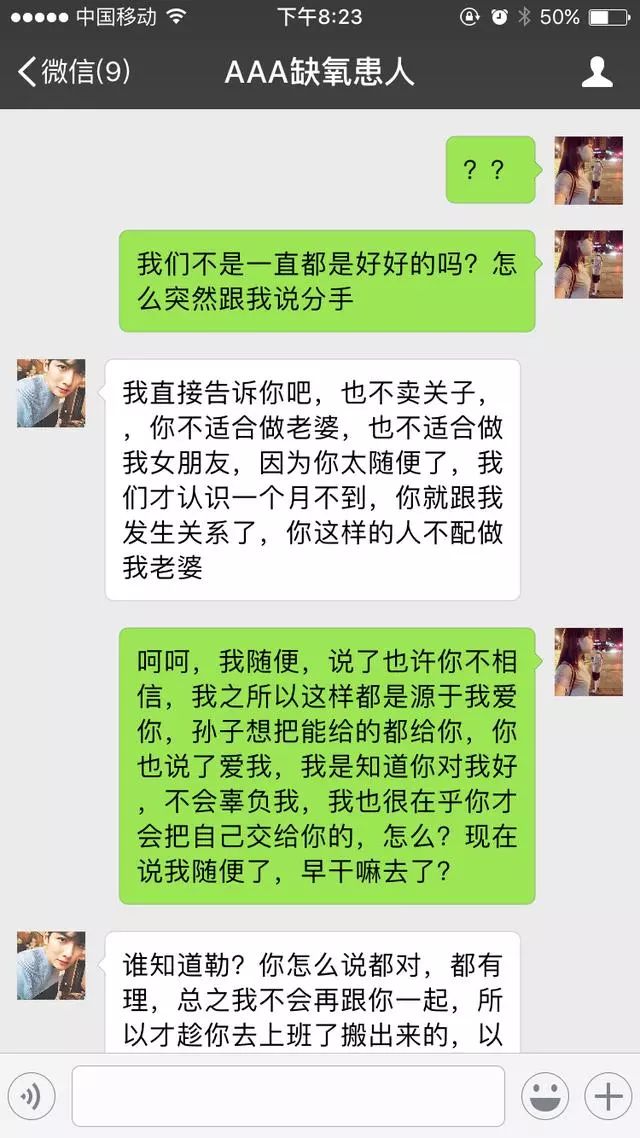Go back to the WeChat chat list
The image size is (640, 1138).
click(74, 72)
